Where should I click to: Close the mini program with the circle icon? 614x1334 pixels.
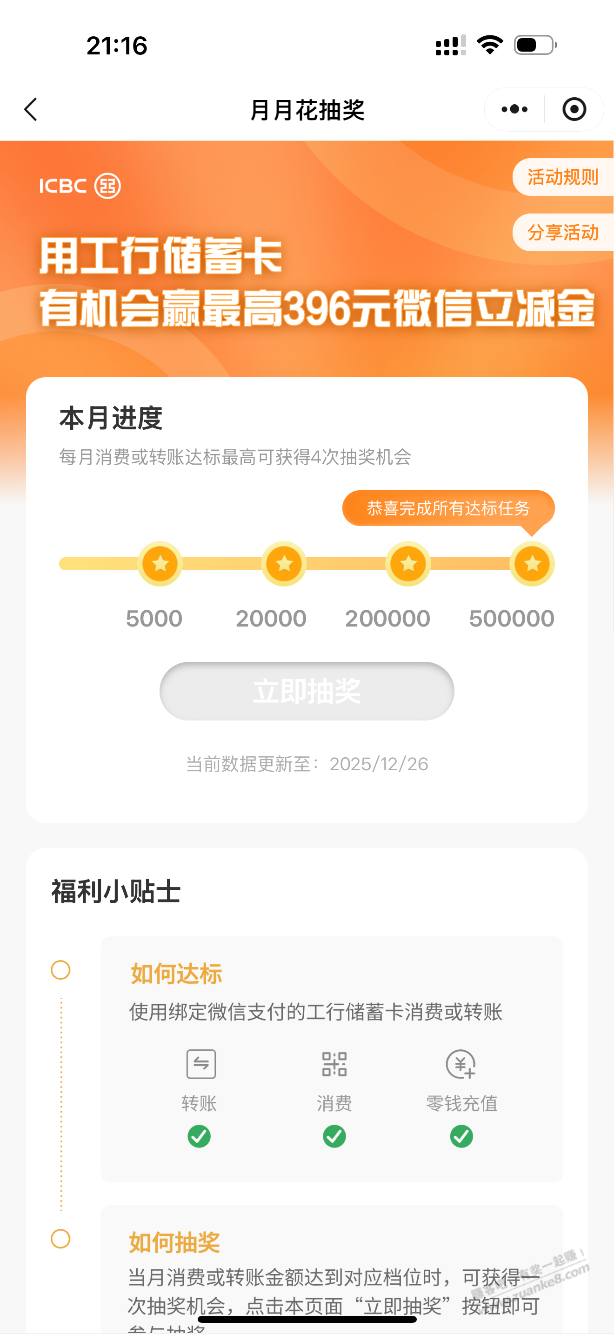click(x=574, y=110)
